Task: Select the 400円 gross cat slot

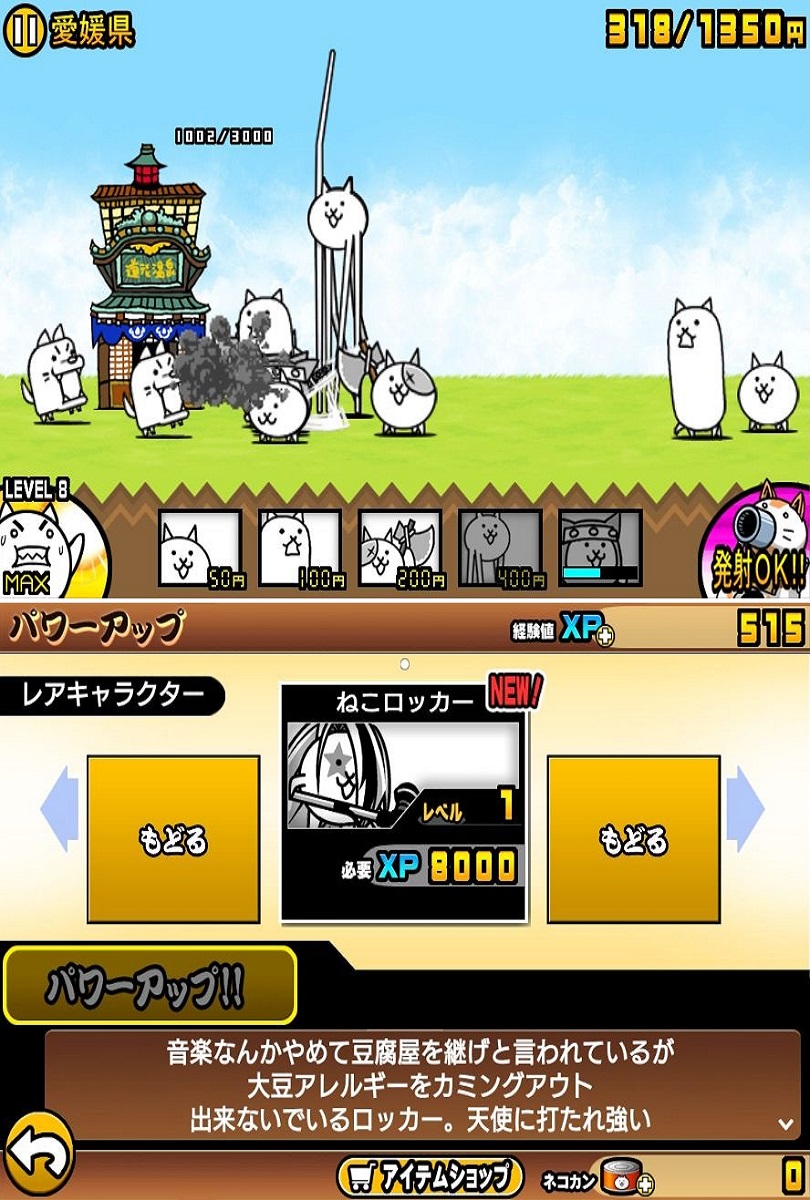Action: pyautogui.click(x=500, y=548)
